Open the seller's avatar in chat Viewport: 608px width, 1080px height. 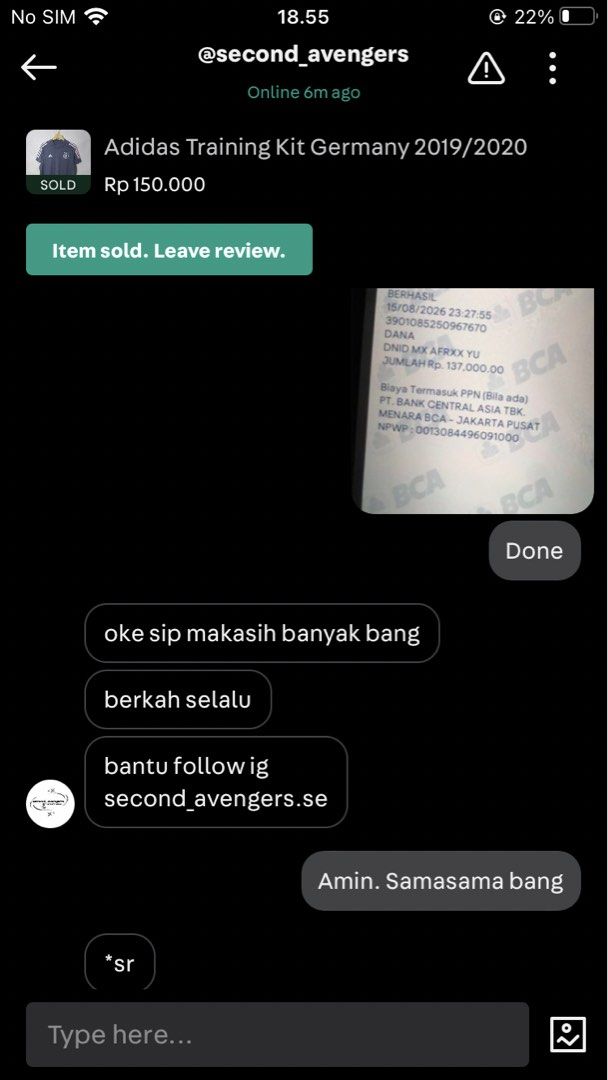tap(50, 803)
